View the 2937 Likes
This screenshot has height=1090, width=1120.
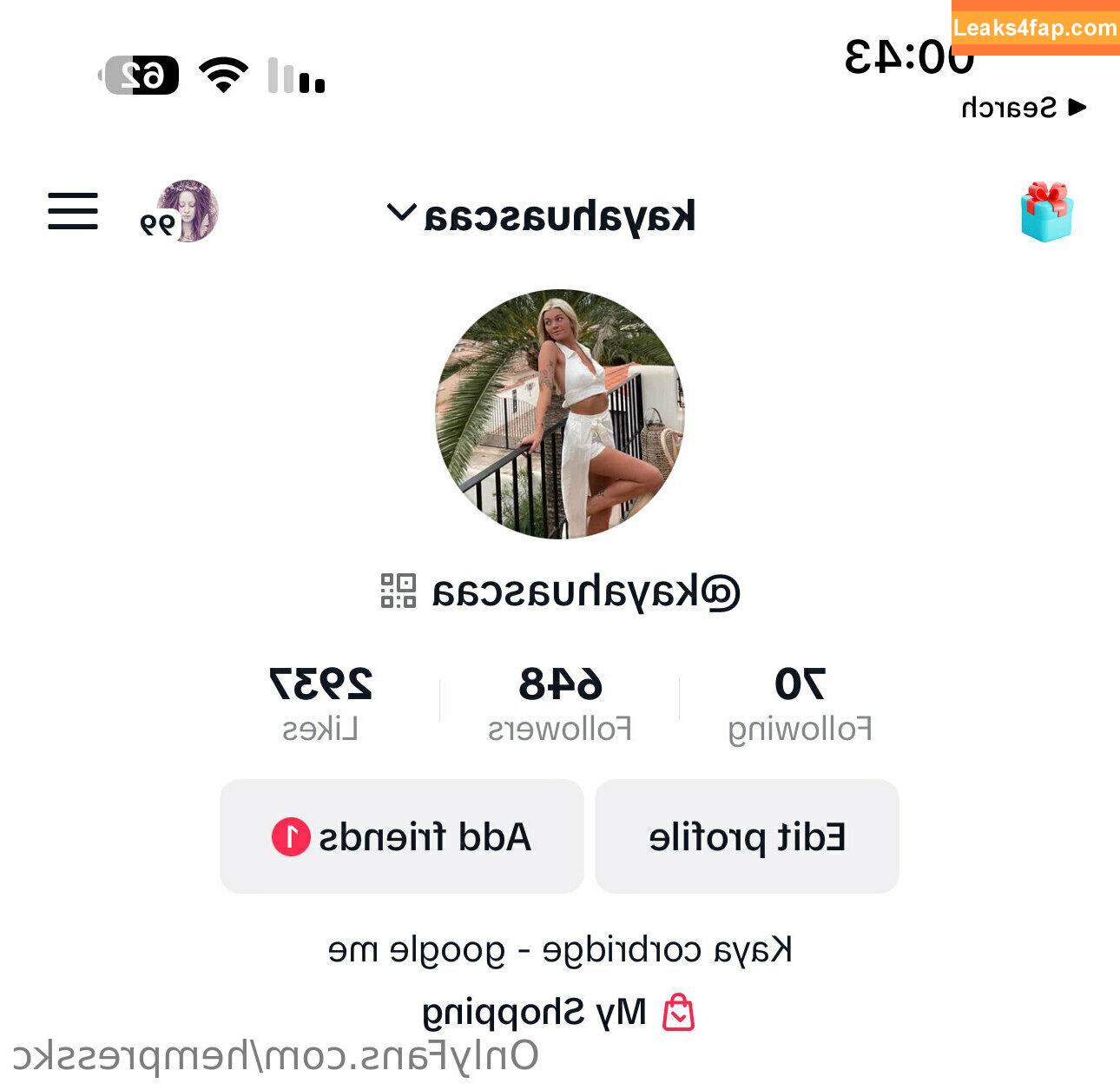320,704
